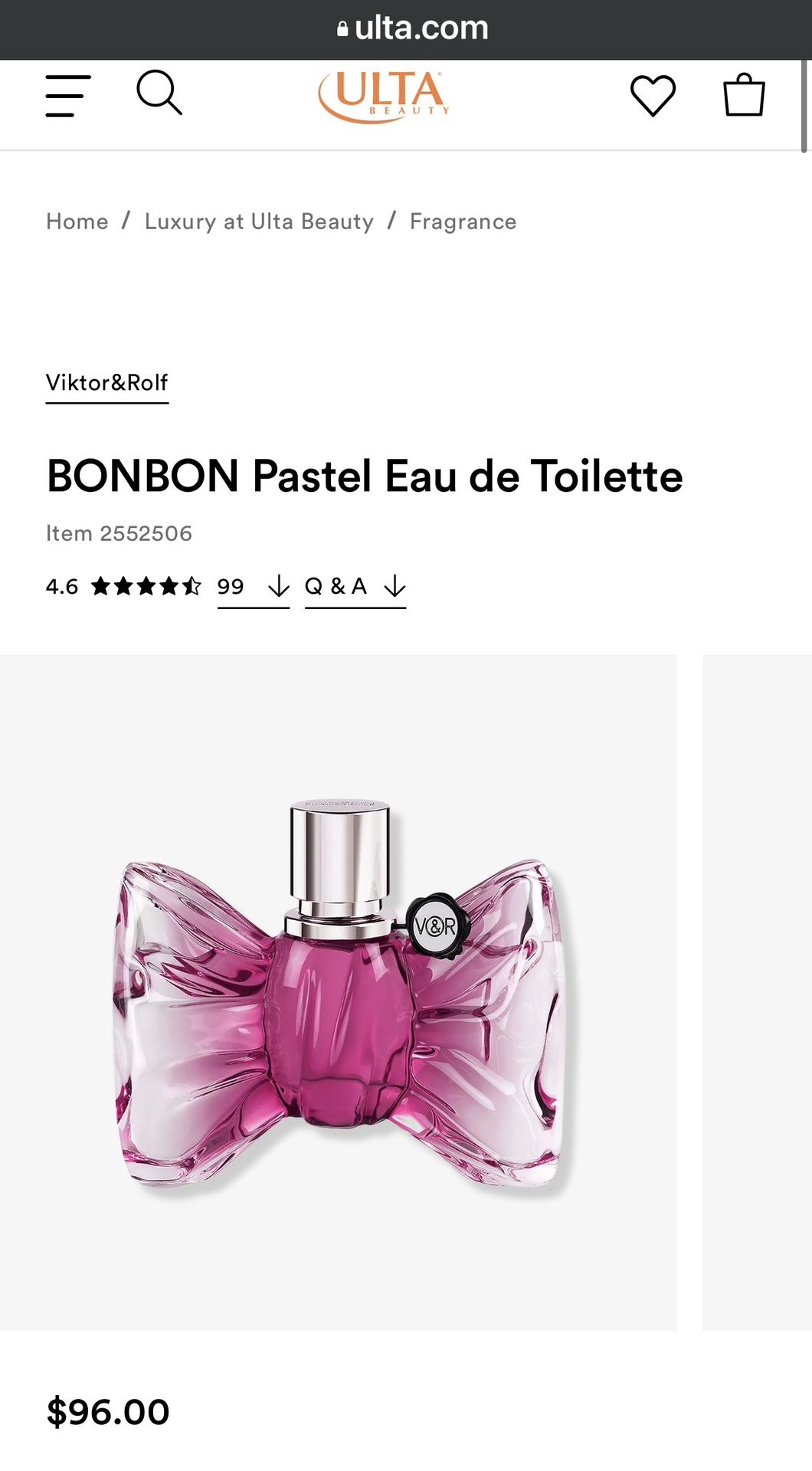Image resolution: width=812 pixels, height=1471 pixels.
Task: Go to the Home breadcrumb
Action: [77, 221]
